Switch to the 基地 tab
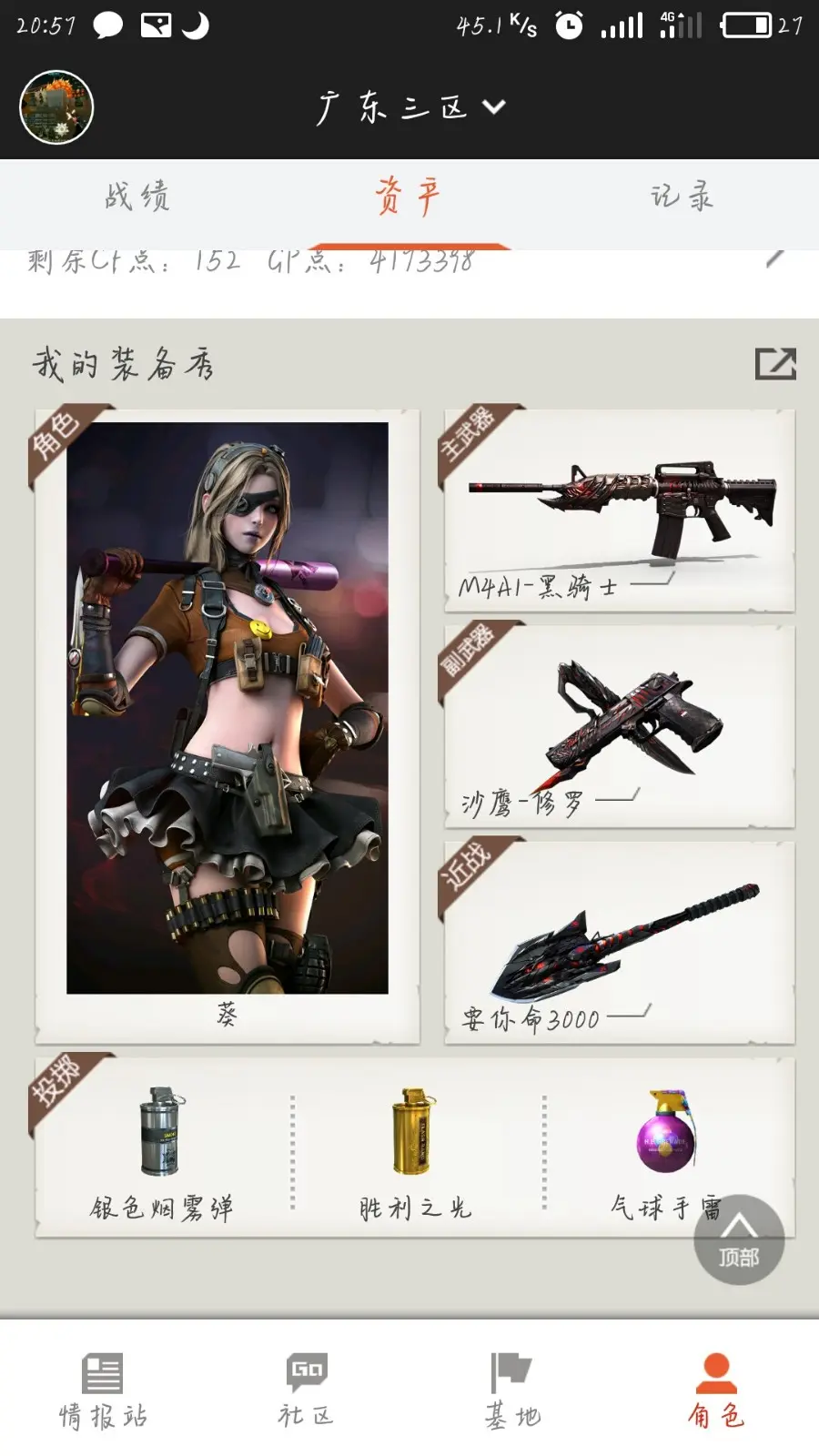The height and width of the screenshot is (1456, 819). pos(511,1390)
